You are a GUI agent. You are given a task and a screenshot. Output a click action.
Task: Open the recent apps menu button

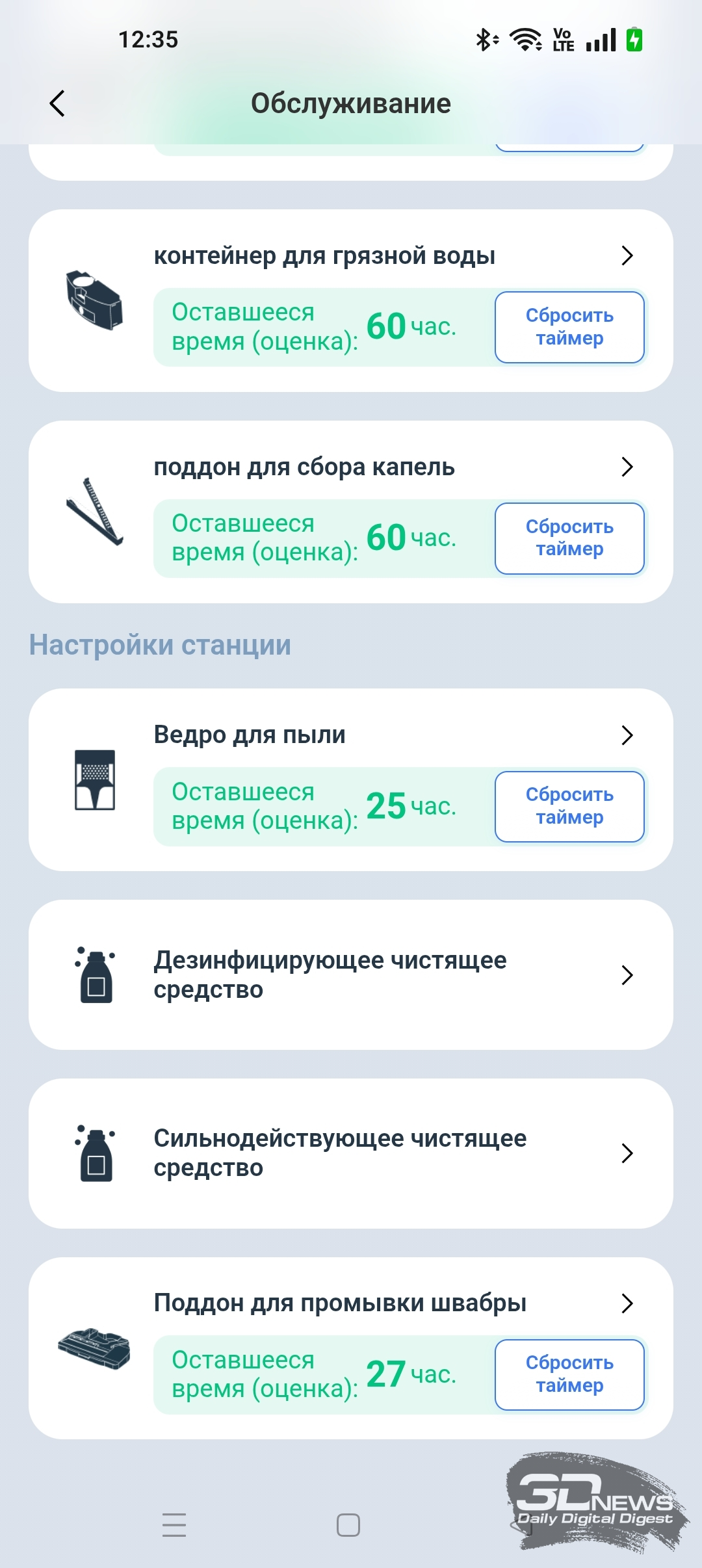(x=174, y=1524)
